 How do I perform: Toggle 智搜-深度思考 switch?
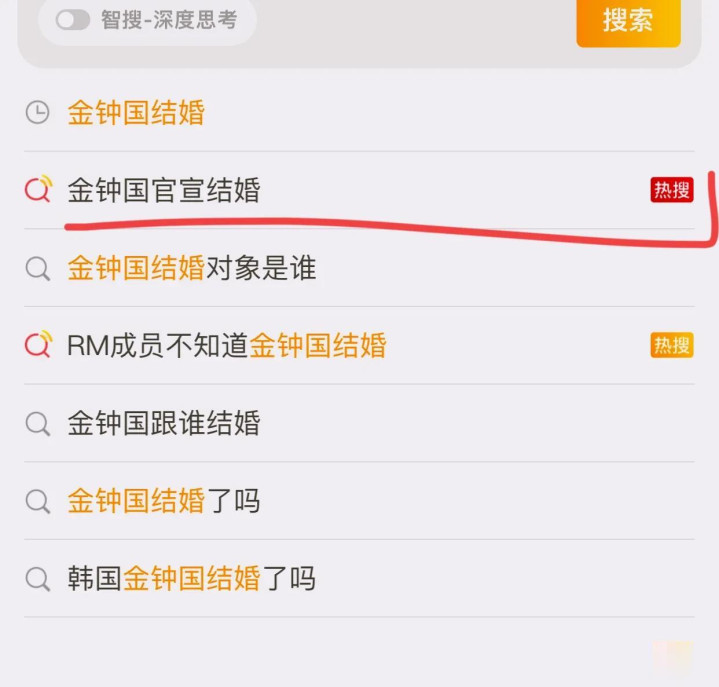pos(72,21)
